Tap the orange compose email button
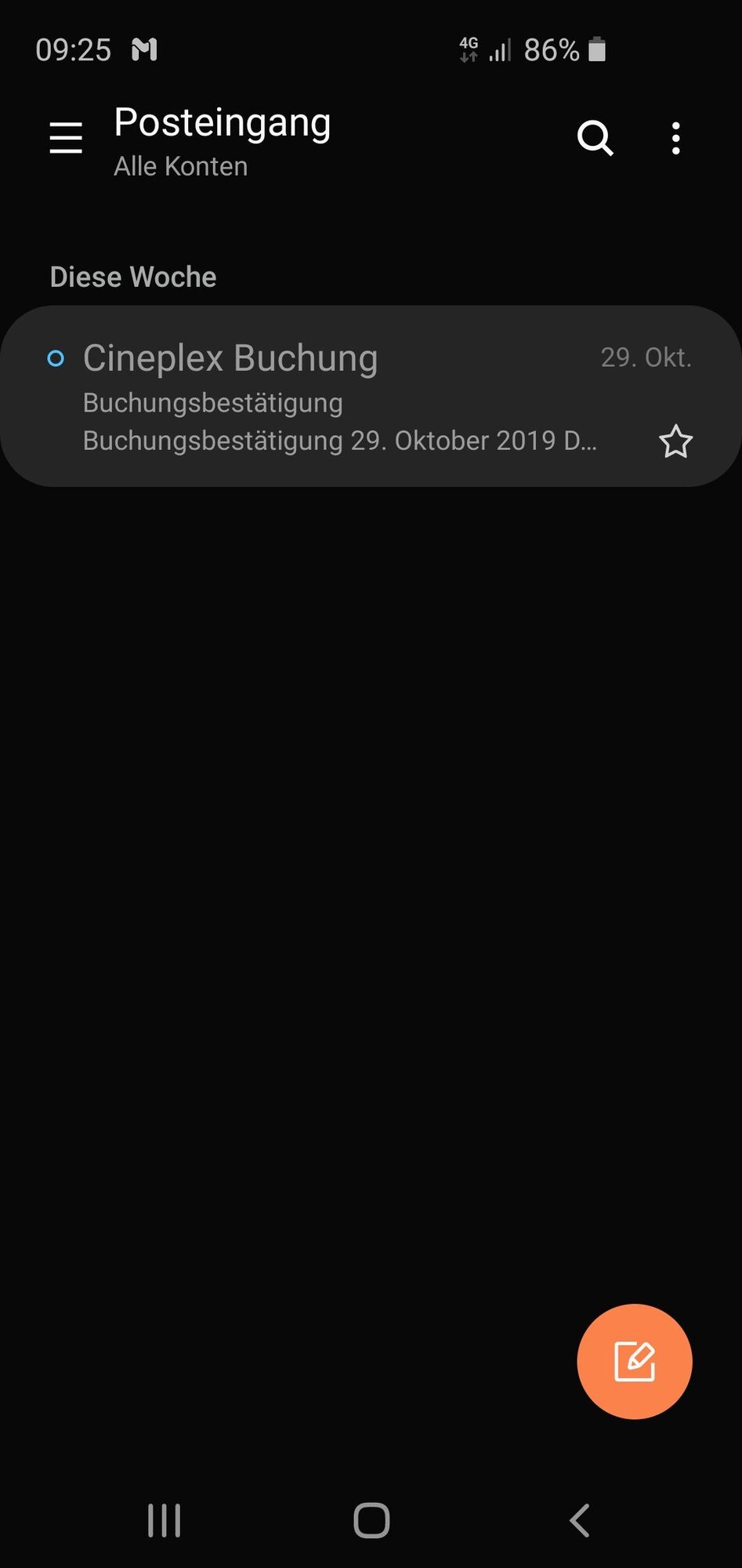The height and width of the screenshot is (1568, 742). 634,1362
